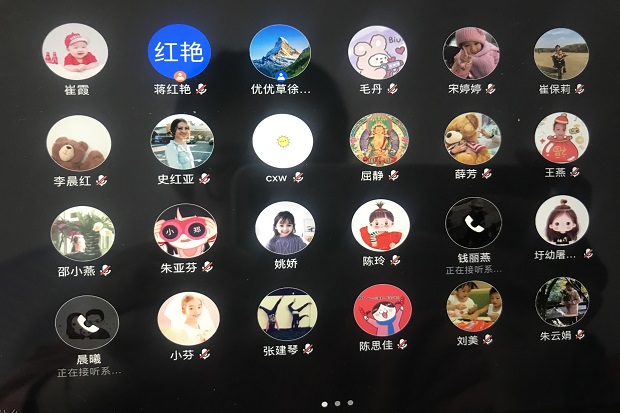Tap the 优优草徐… mountain avatar tile
Screen dimensions: 620x413
(x=279, y=52)
